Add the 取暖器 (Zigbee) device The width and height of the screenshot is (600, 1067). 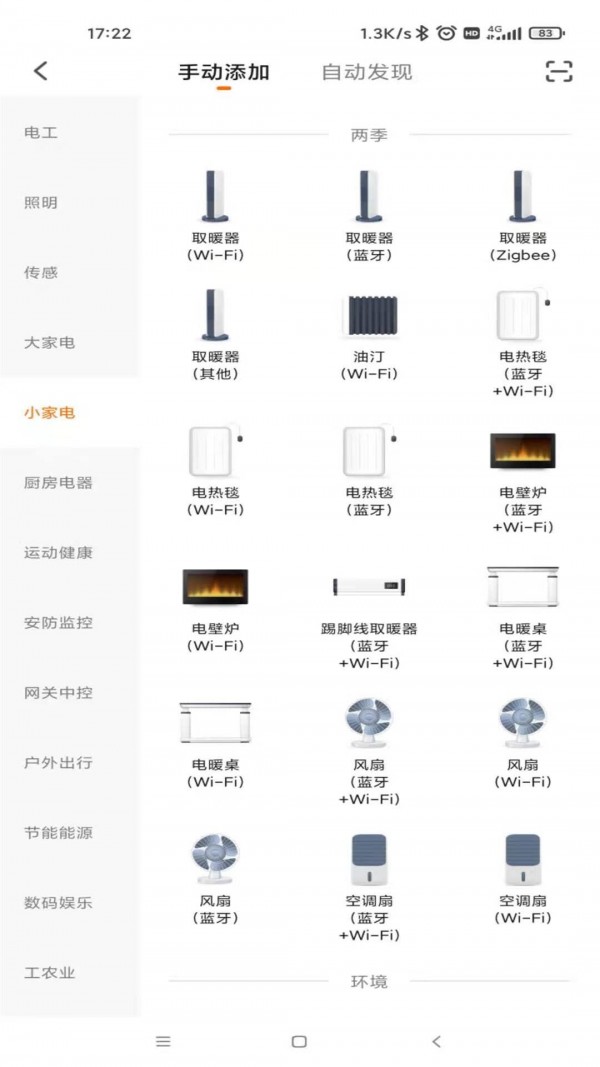pos(523,215)
